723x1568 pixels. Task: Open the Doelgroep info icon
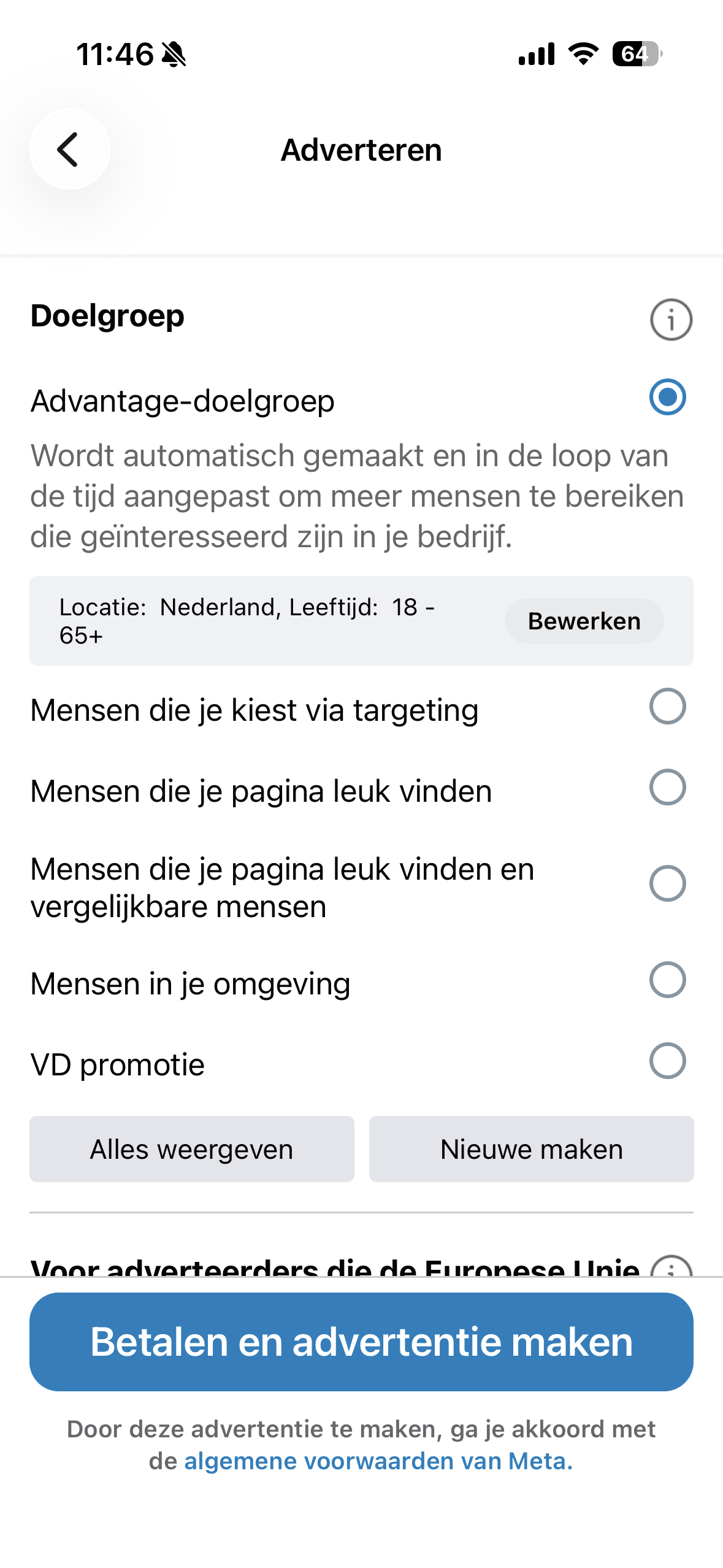pos(671,320)
